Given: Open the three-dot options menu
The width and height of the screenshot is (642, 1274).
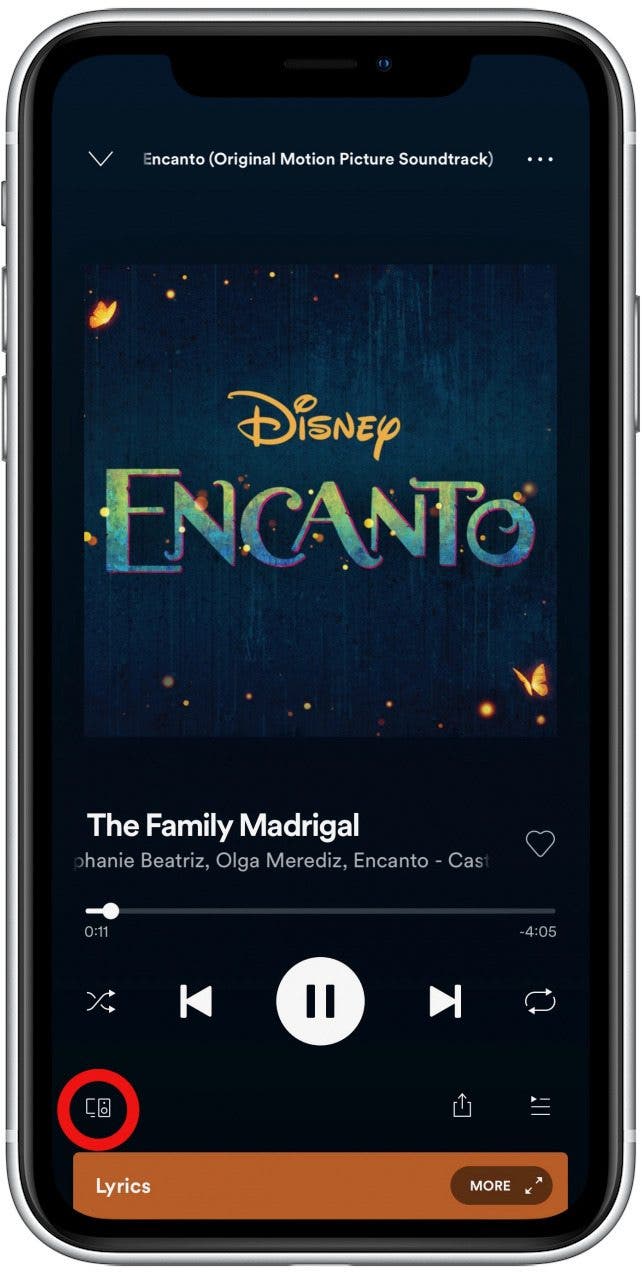Looking at the screenshot, I should point(540,159).
